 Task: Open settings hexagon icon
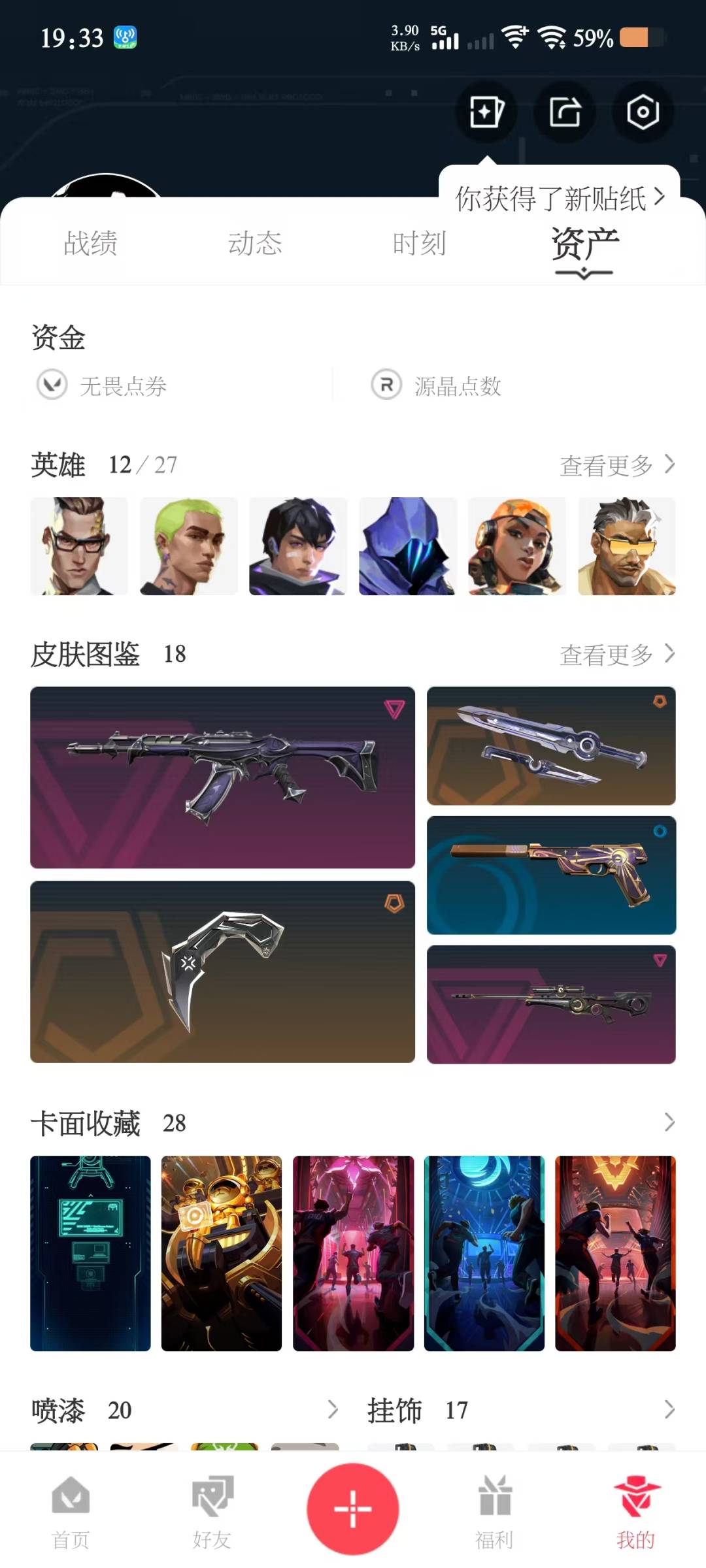643,112
